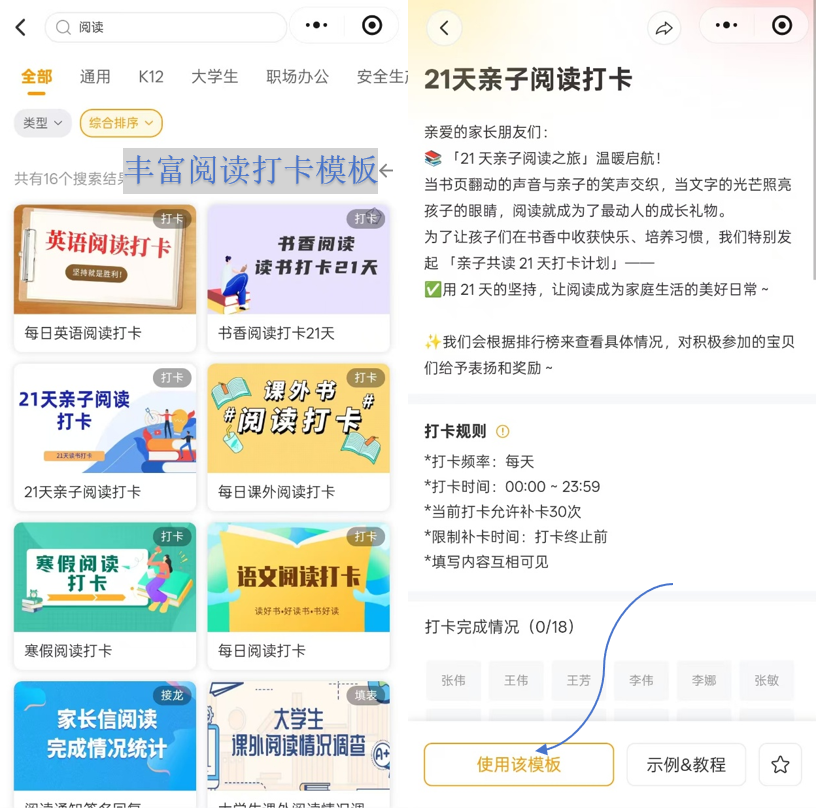
Task: Open the 书香阅读打卡21天 template card
Action: 298,278
